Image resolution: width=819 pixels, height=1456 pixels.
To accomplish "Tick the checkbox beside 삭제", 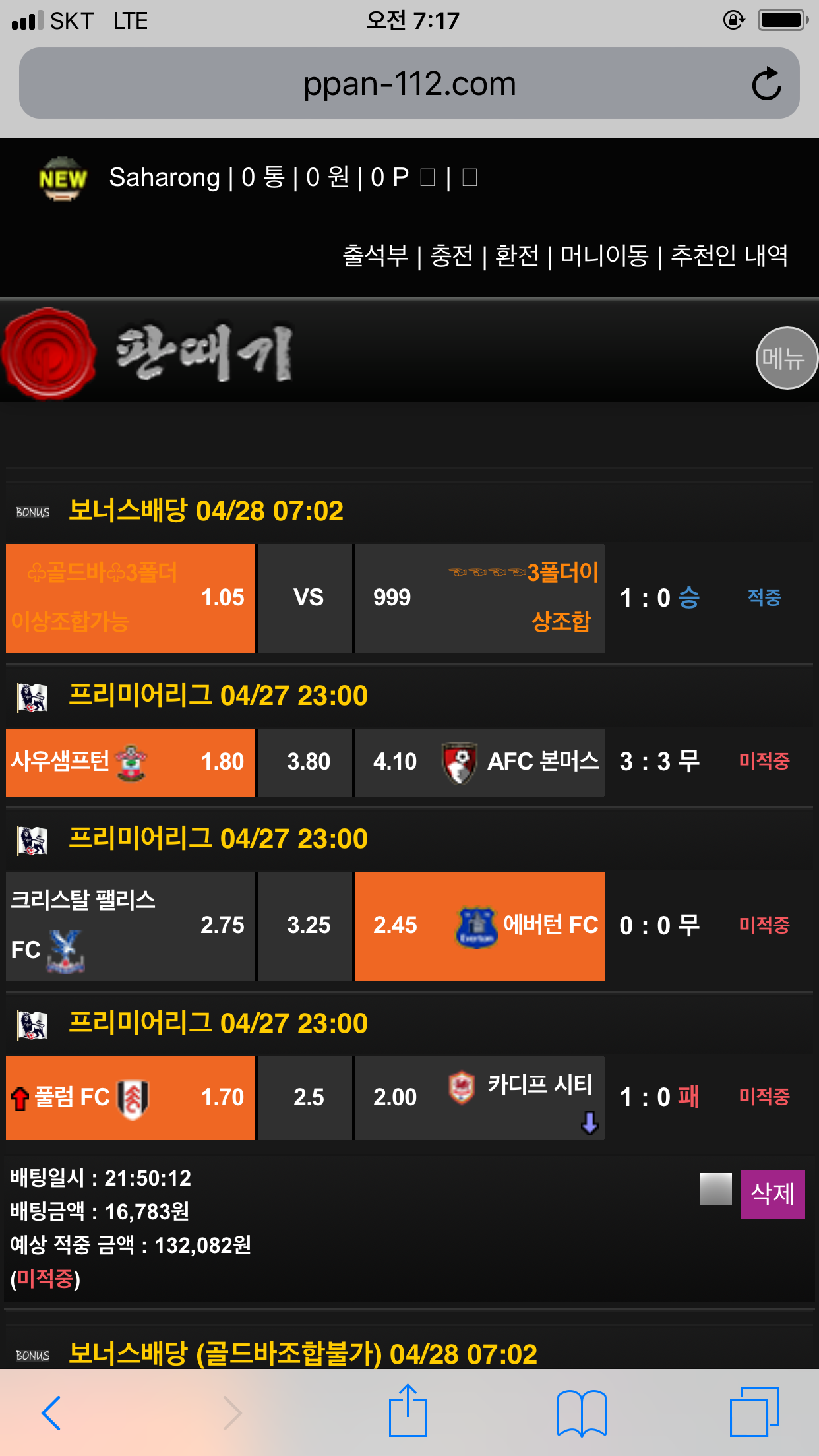I will click(716, 1189).
